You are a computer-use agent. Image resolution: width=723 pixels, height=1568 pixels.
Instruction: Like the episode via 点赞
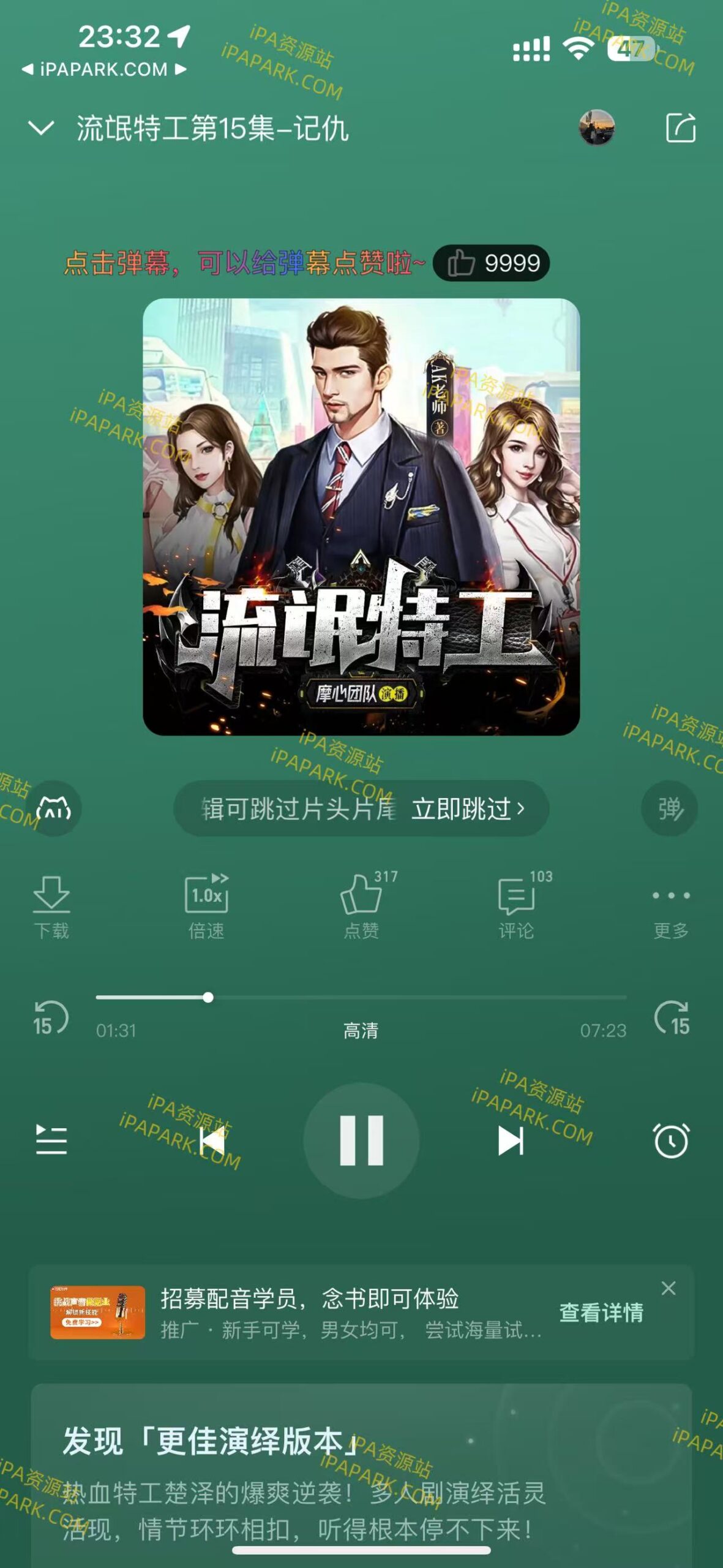(x=361, y=907)
